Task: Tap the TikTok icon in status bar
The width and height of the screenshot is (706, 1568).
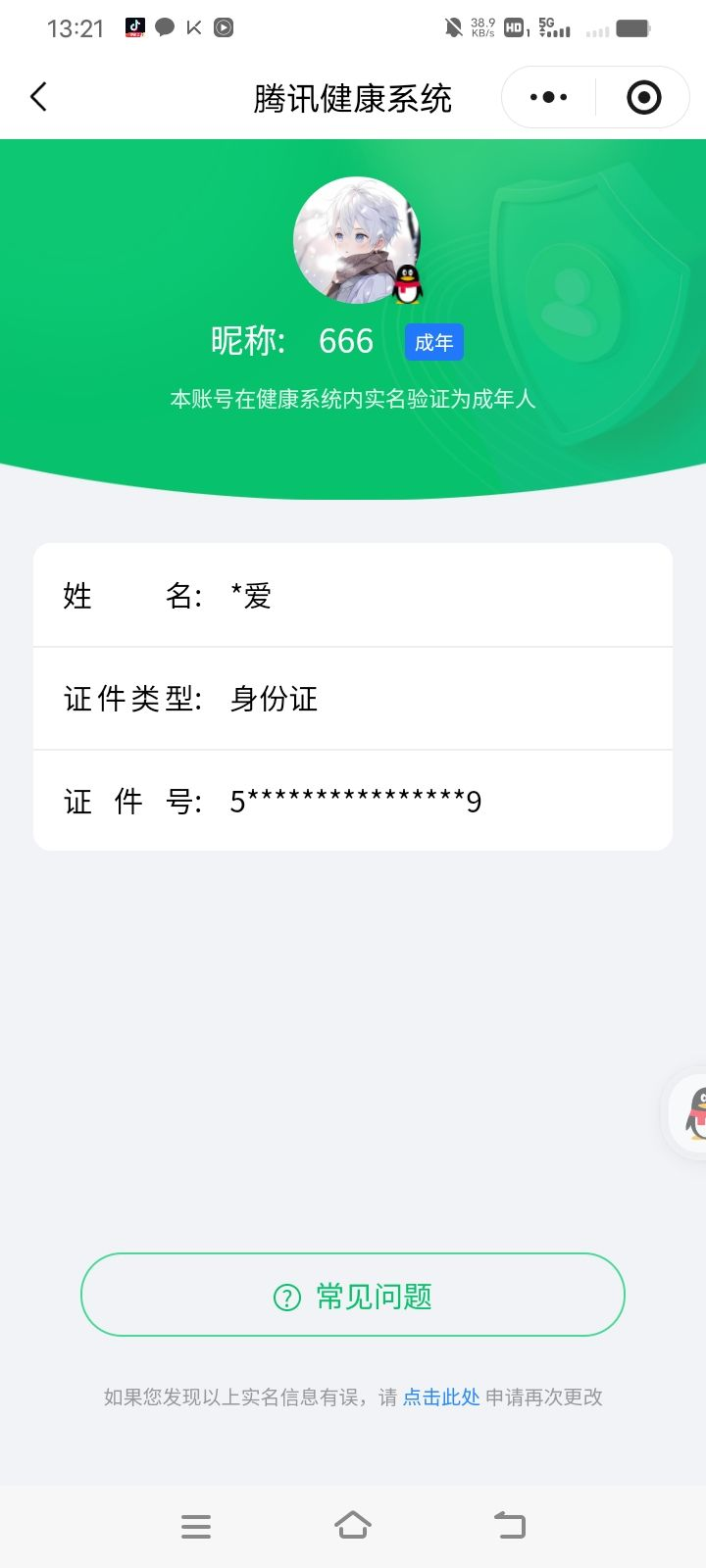Action: point(135,27)
